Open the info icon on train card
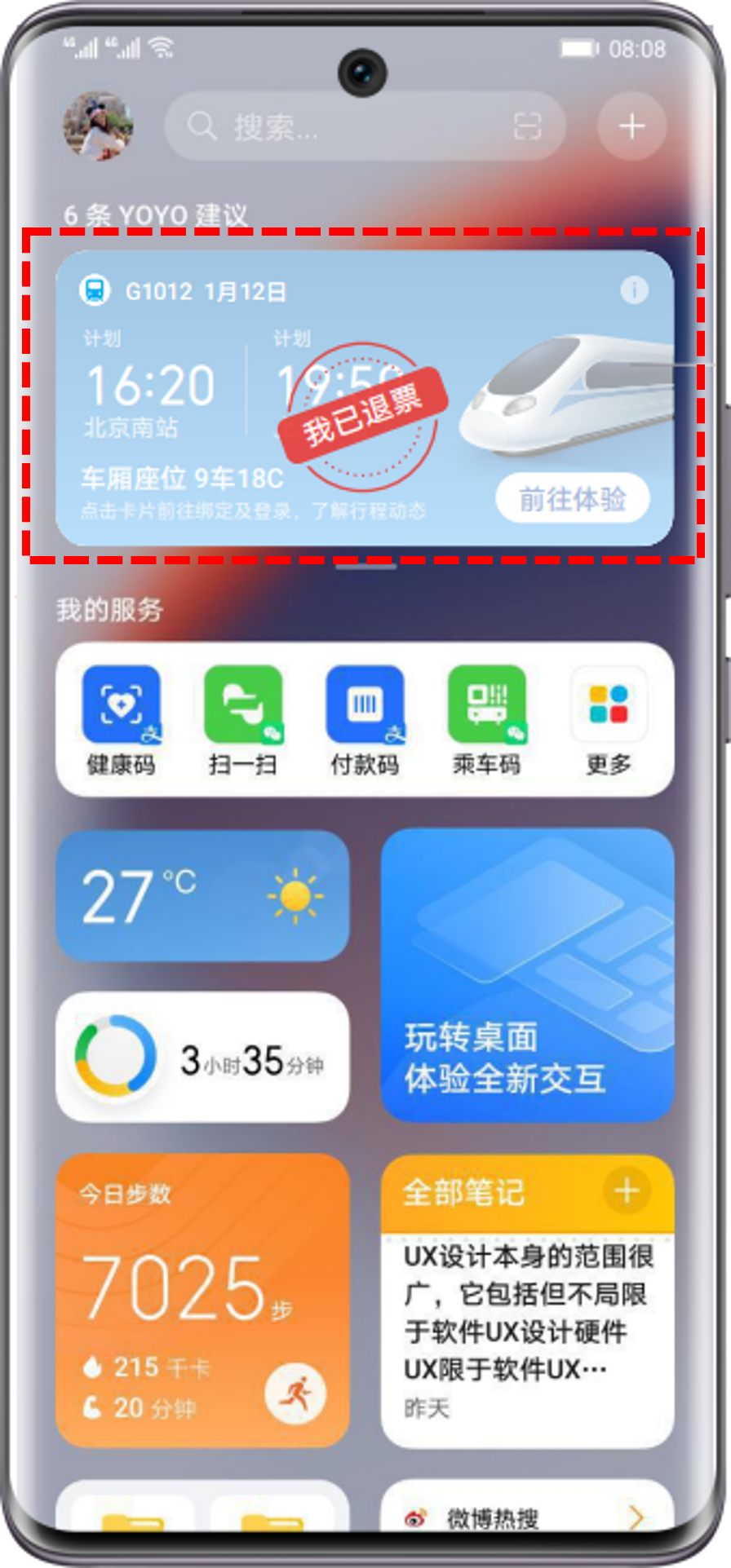The height and width of the screenshot is (1568, 731). pos(634,289)
